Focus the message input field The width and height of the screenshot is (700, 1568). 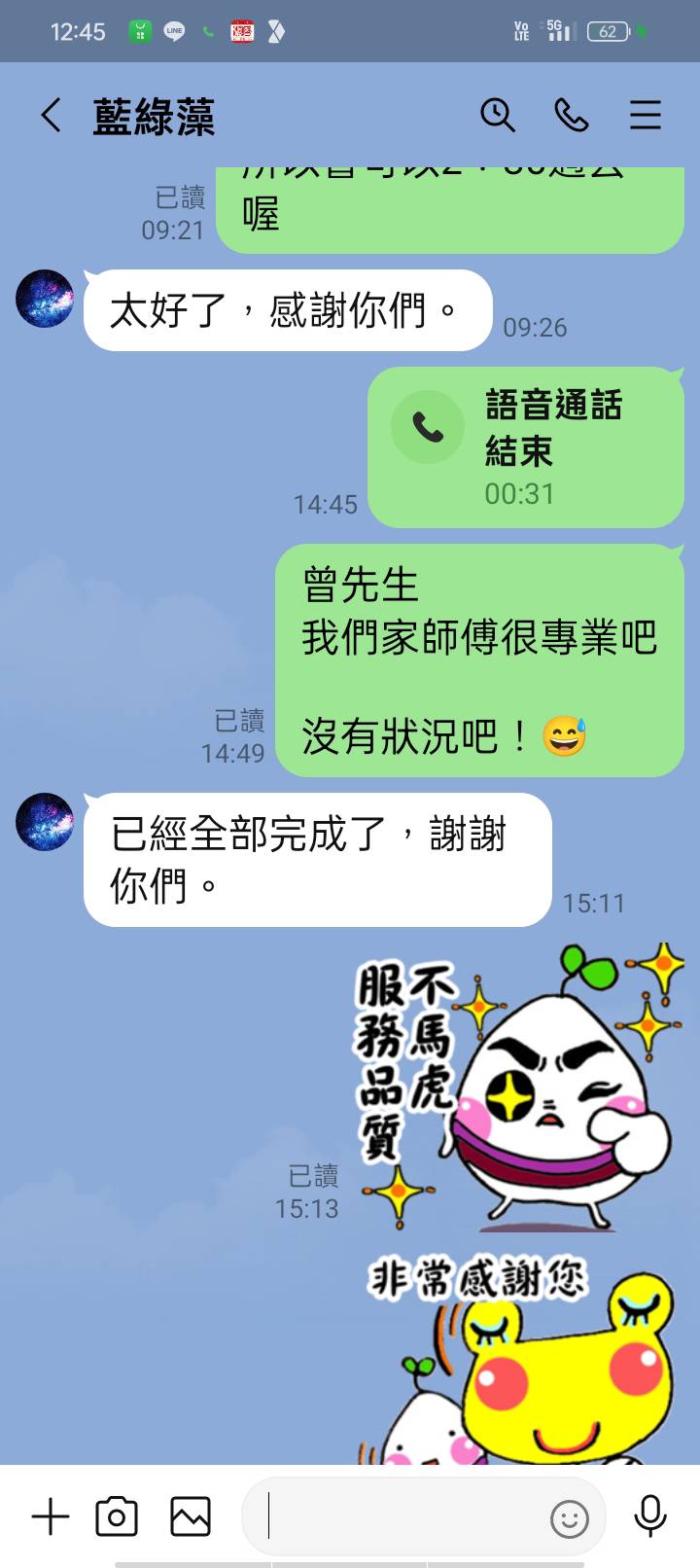click(x=399, y=1516)
